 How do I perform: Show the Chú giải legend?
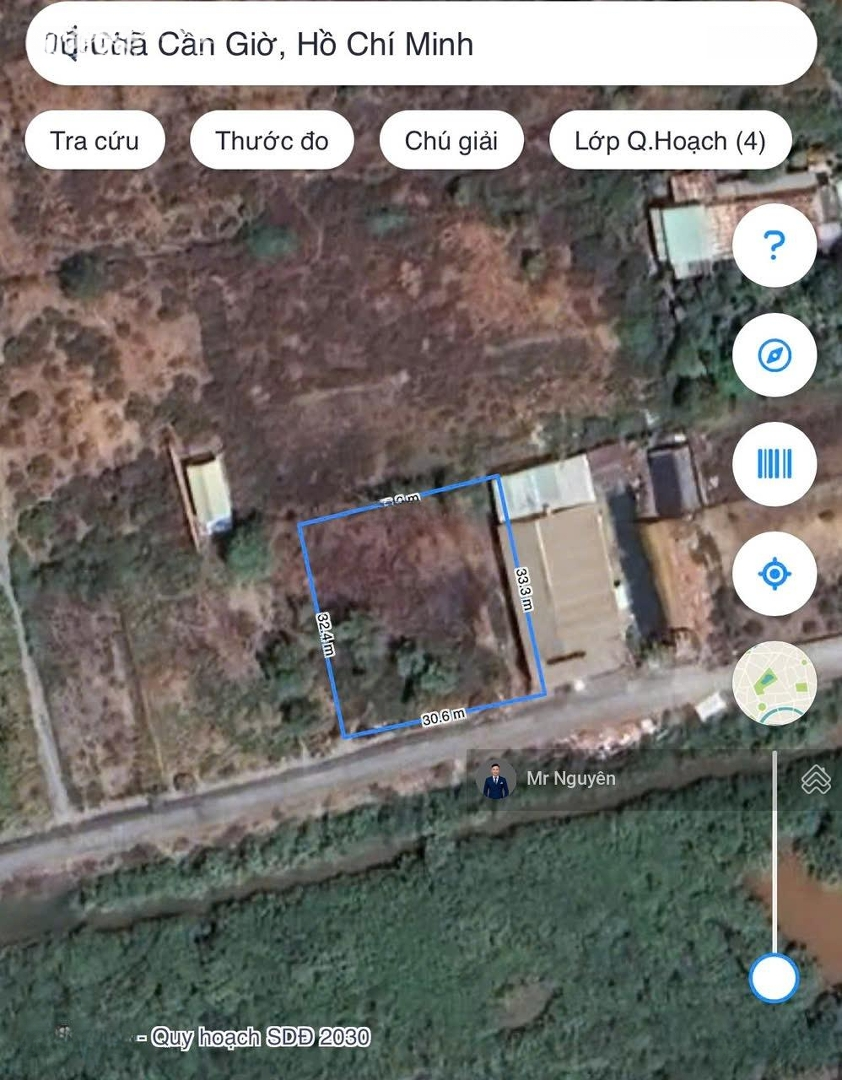pyautogui.click(x=451, y=141)
